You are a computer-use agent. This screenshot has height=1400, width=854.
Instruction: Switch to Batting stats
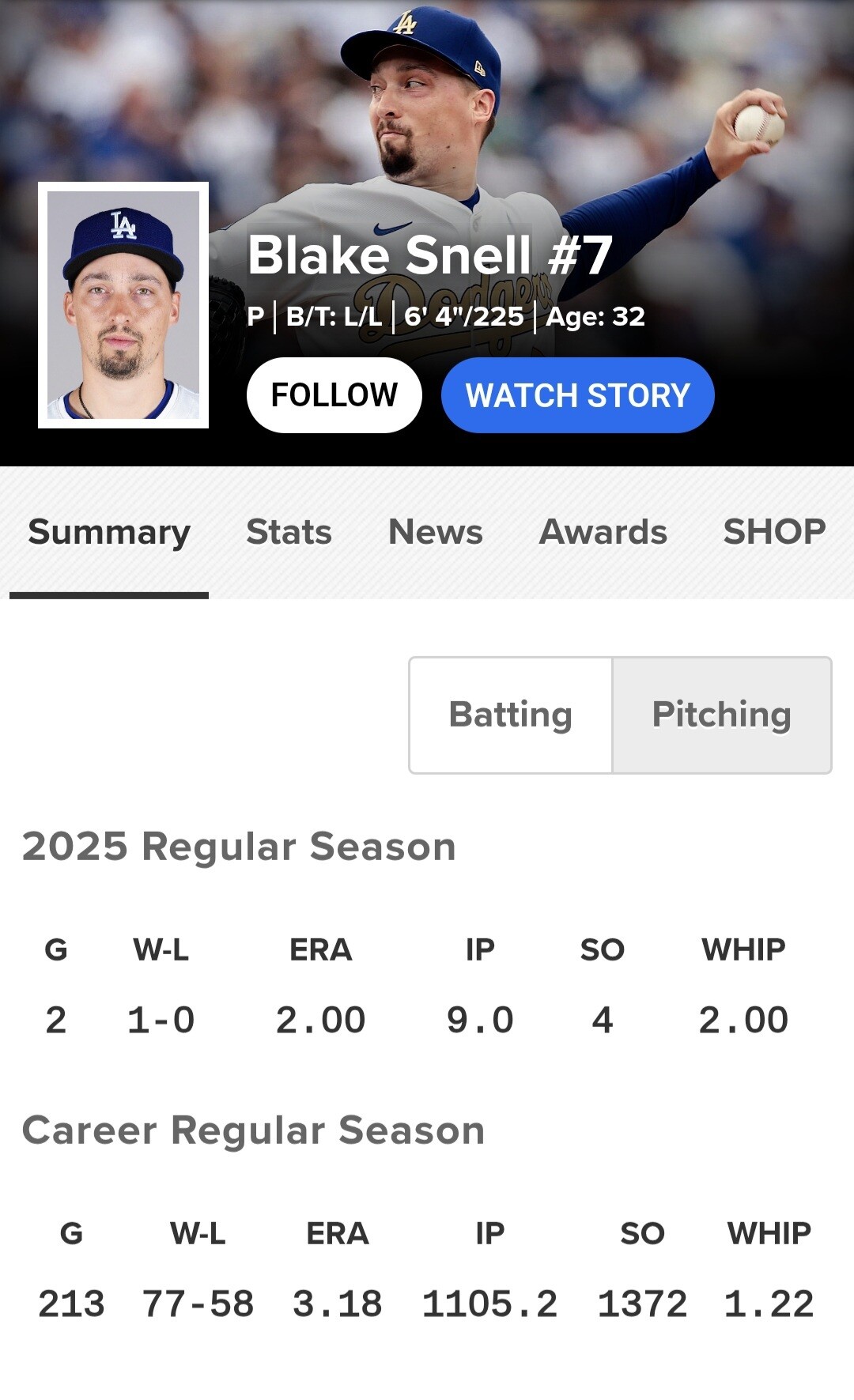pos(511,715)
